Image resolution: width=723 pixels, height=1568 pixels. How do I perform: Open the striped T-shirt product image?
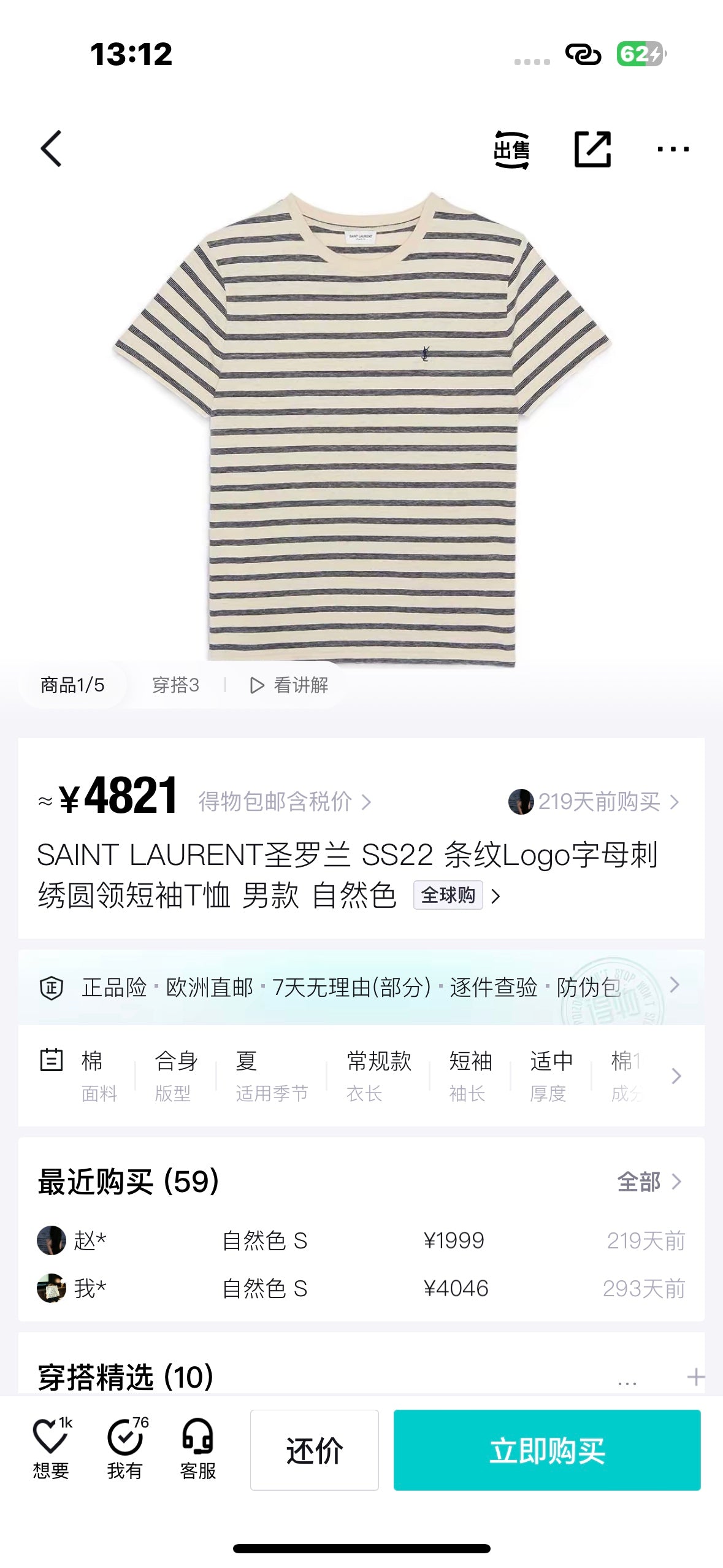(x=362, y=429)
